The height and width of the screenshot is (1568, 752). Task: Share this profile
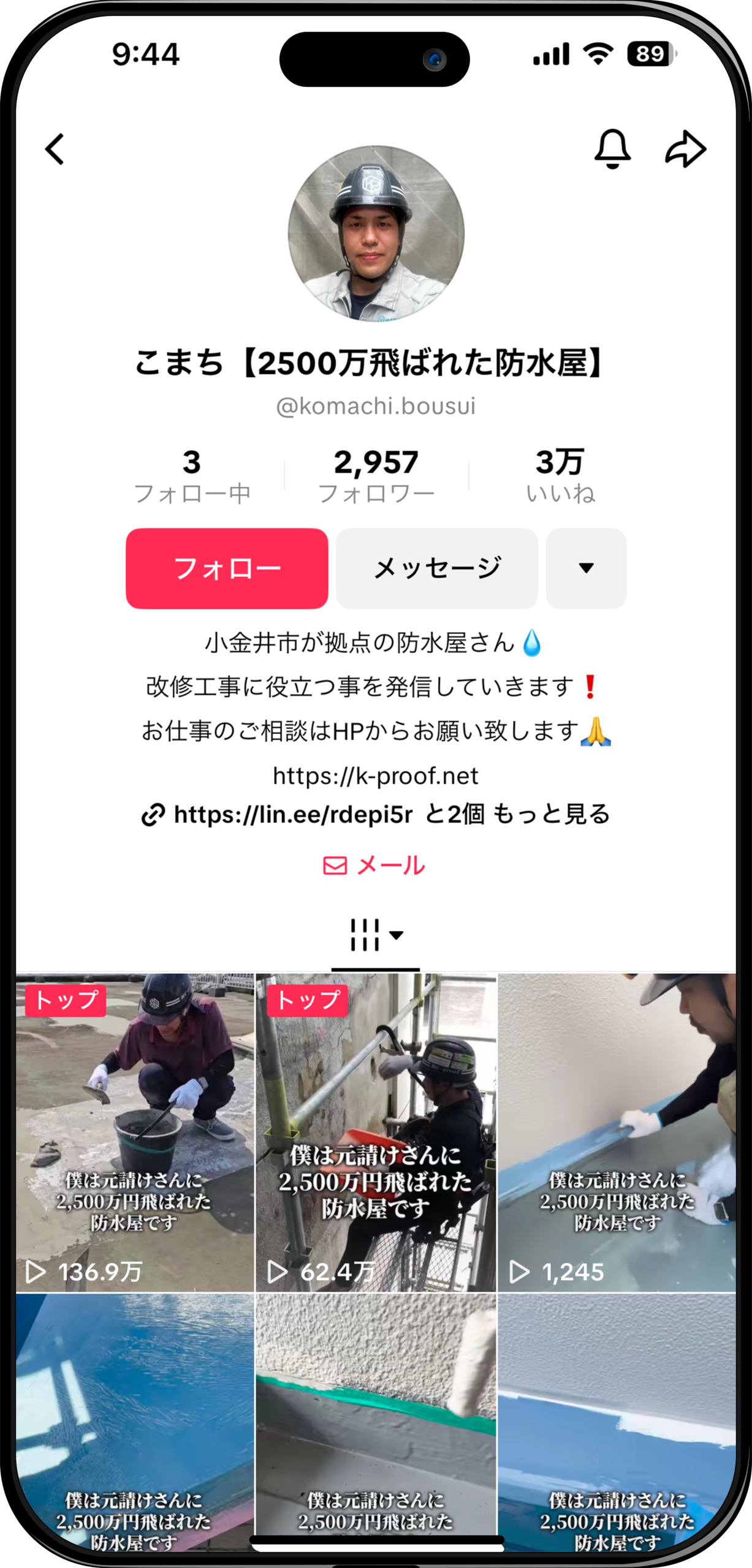point(685,149)
